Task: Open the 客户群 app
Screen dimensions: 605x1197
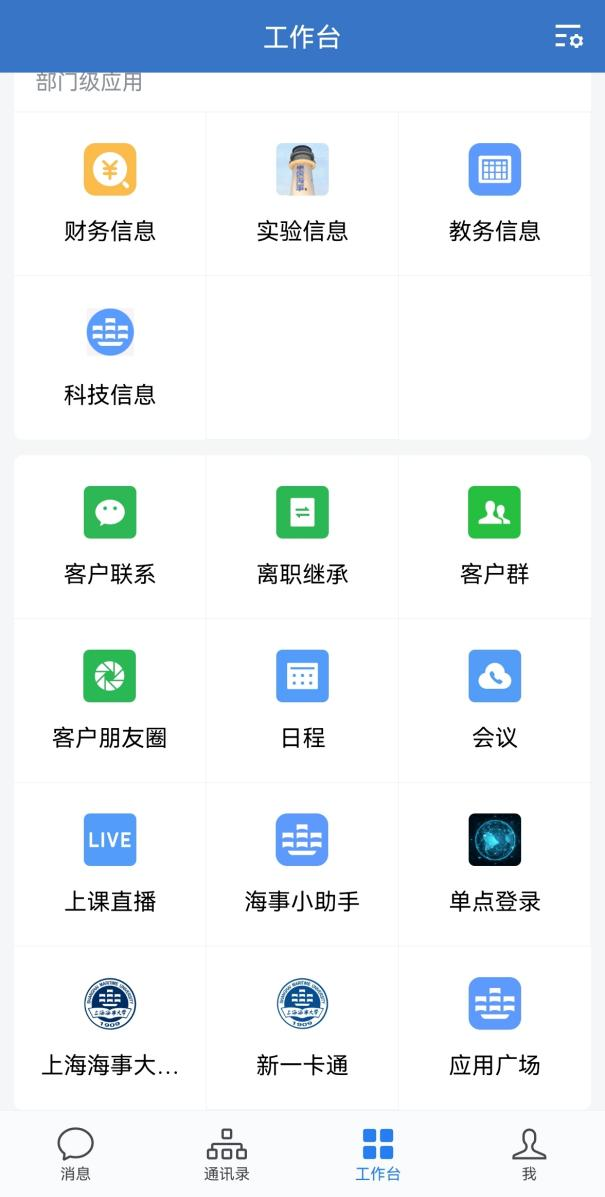Action: (494, 536)
